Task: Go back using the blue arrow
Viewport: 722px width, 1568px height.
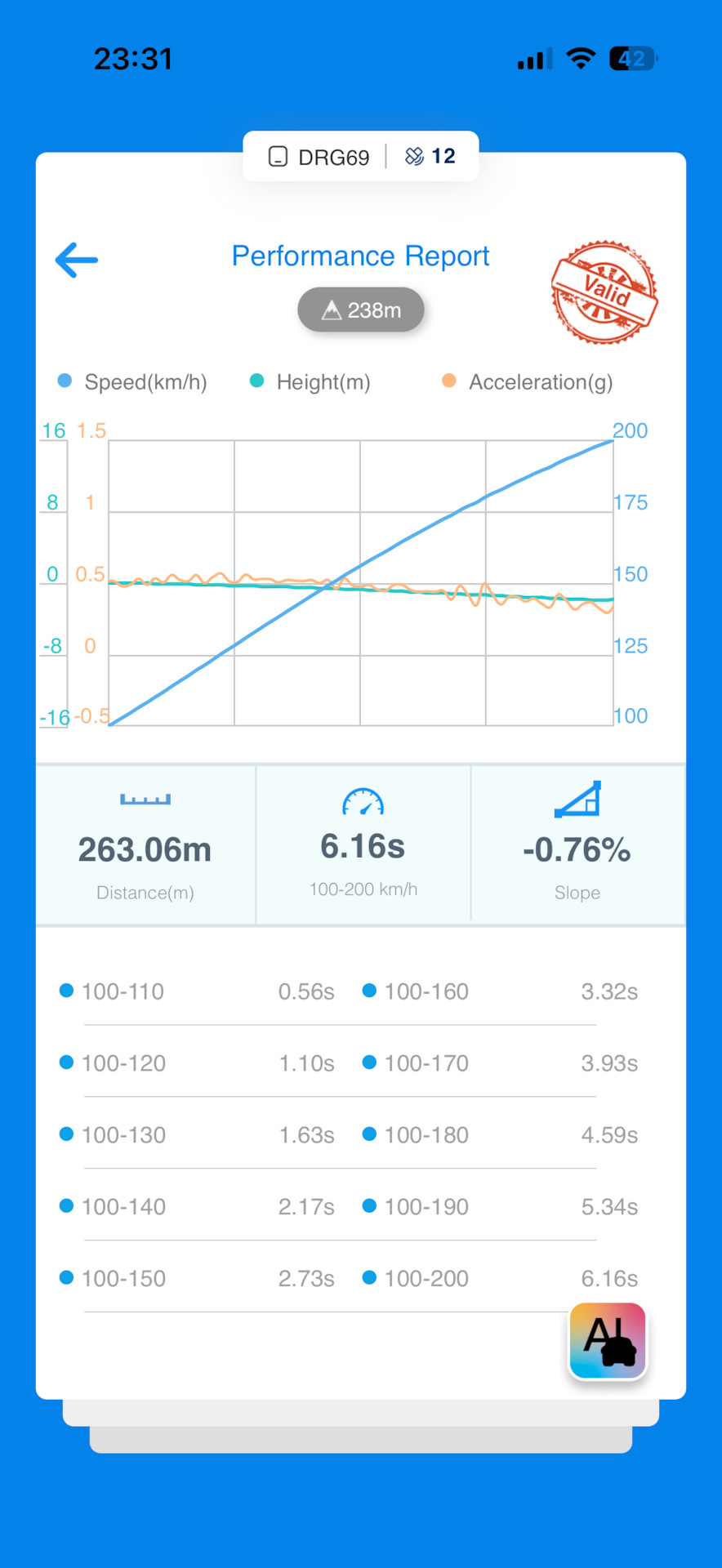Action: pos(77,260)
